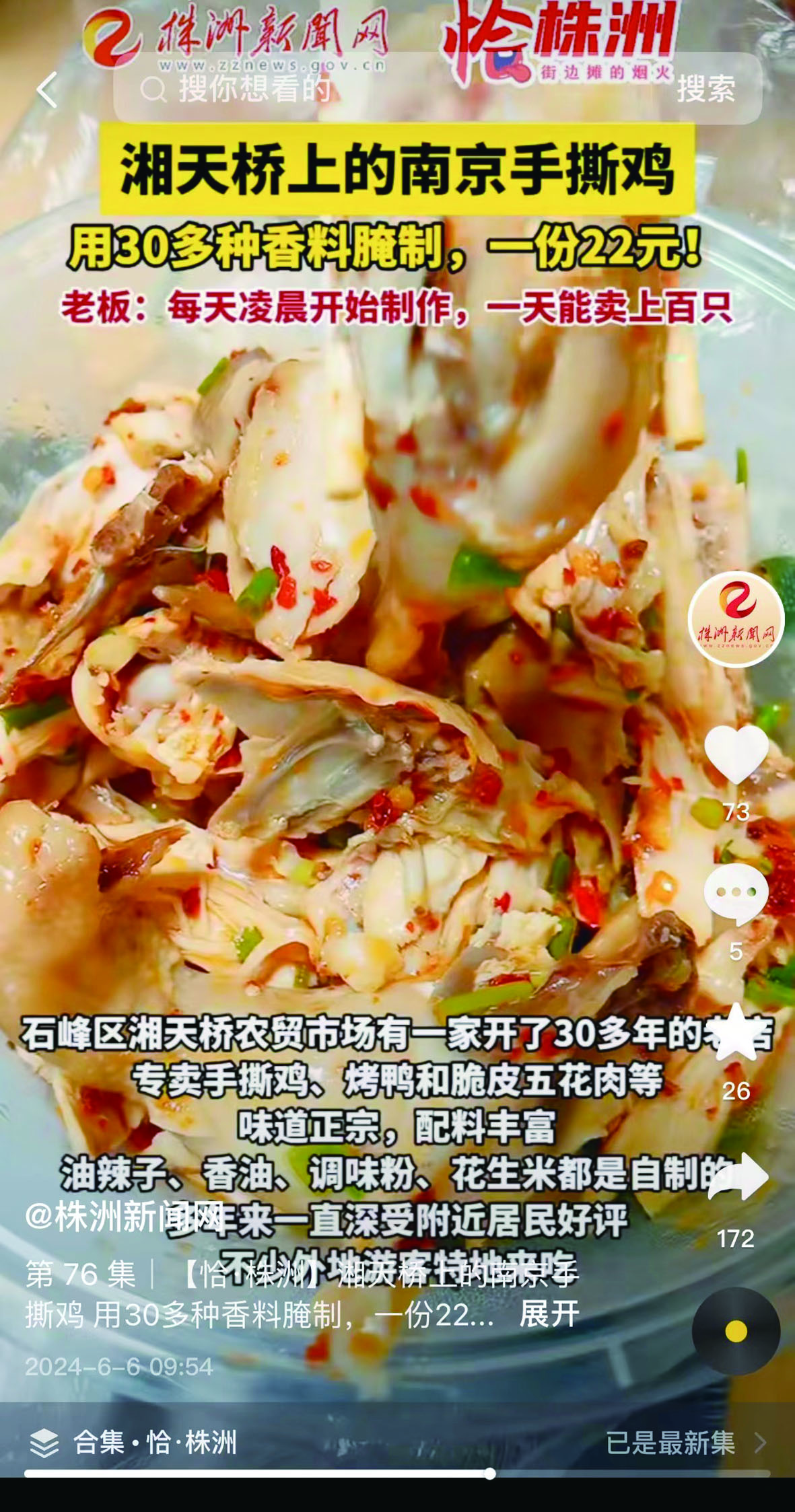Go back using the top-left arrow
Viewport: 795px width, 1512px height.
[47, 89]
